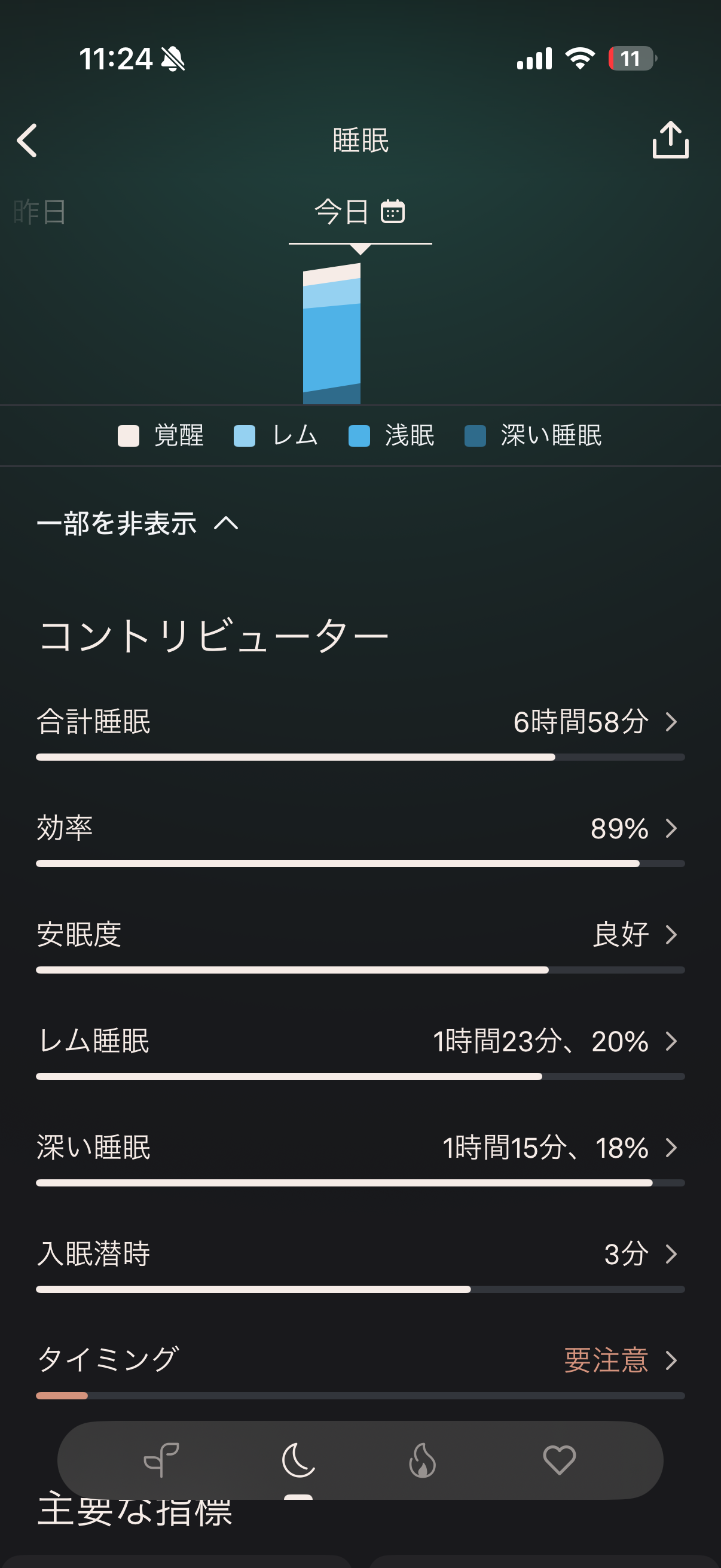Switch to 昨日 sleep data

[x=40, y=212]
